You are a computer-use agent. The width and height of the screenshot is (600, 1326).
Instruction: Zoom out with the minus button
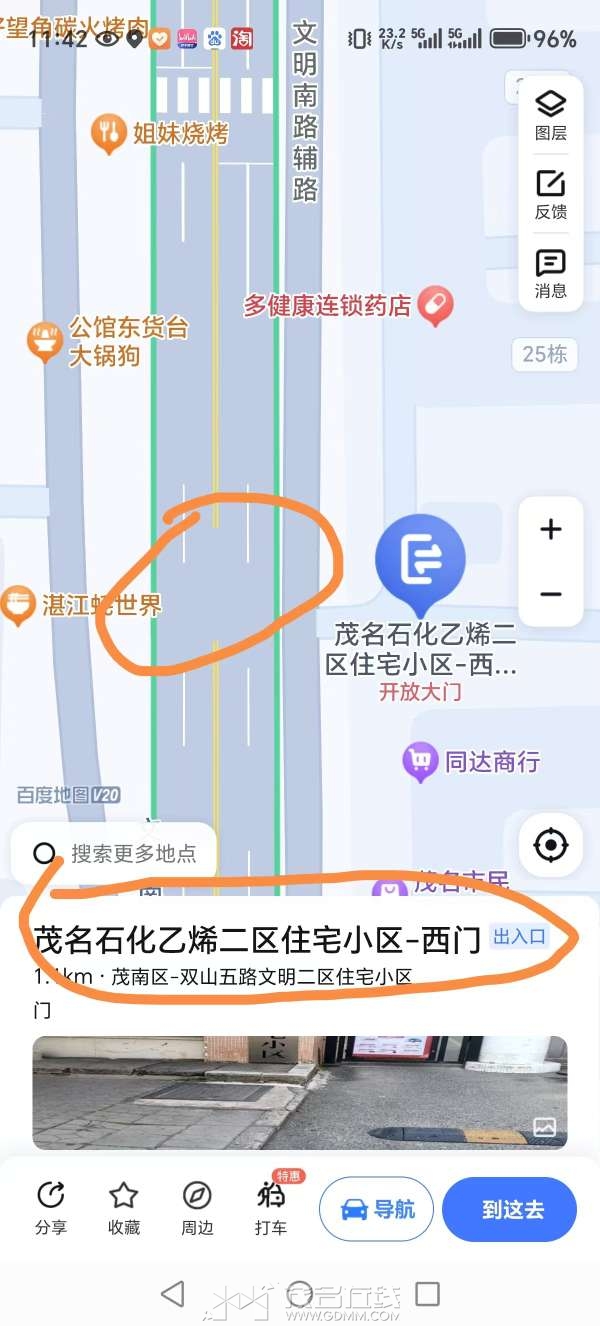coord(551,594)
